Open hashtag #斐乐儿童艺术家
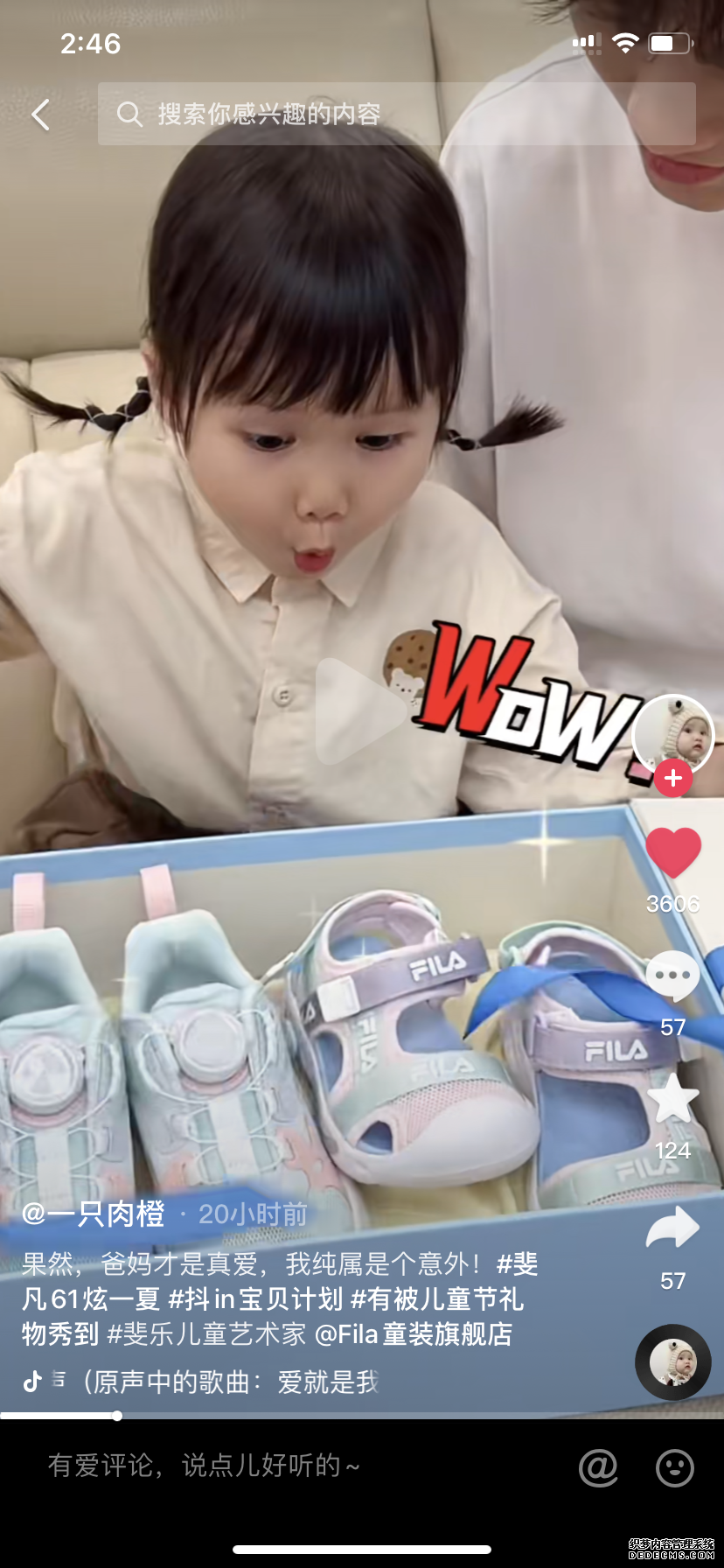Image resolution: width=724 pixels, height=1568 pixels. click(x=206, y=1334)
